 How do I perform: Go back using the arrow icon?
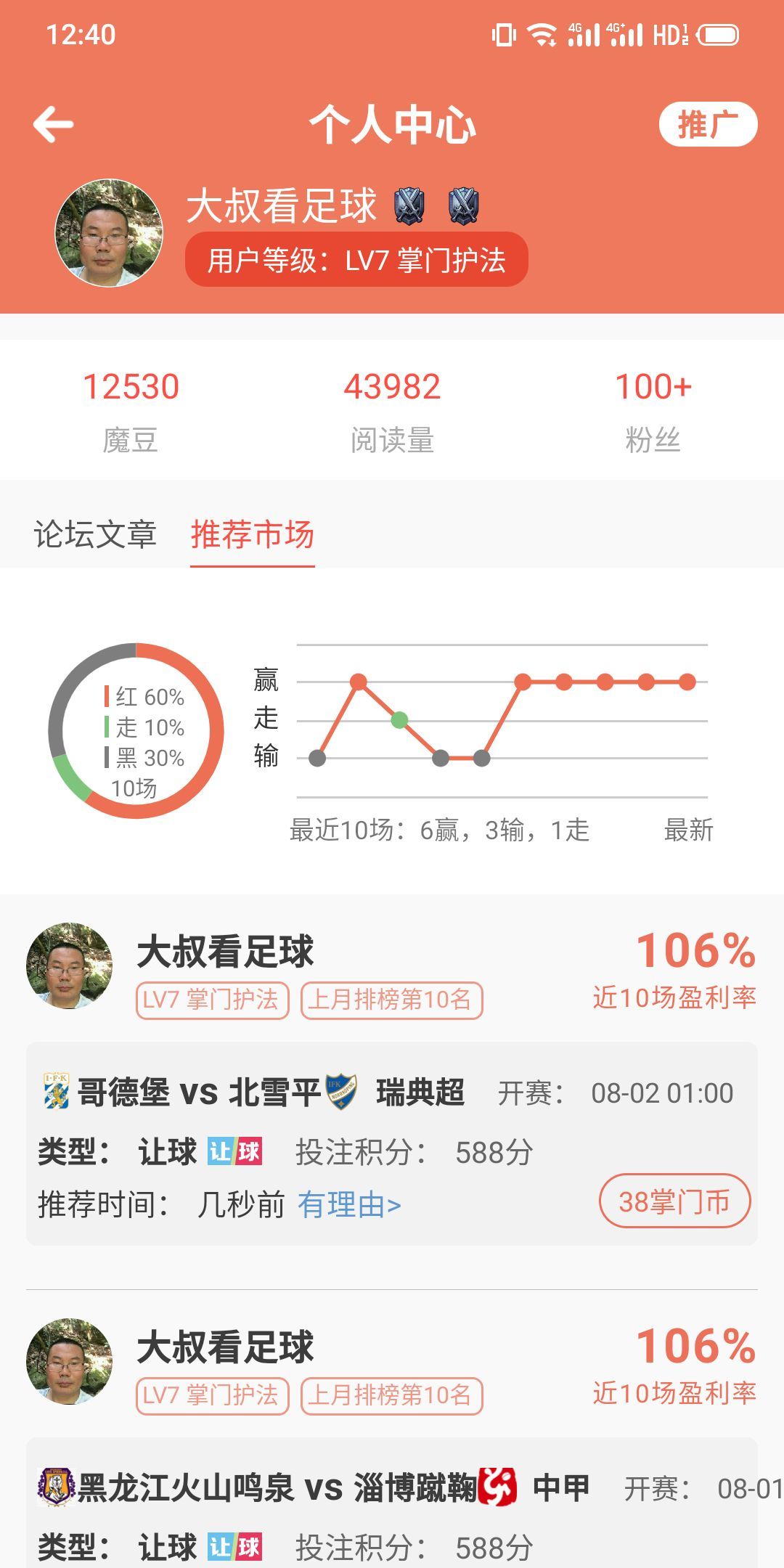pos(54,125)
